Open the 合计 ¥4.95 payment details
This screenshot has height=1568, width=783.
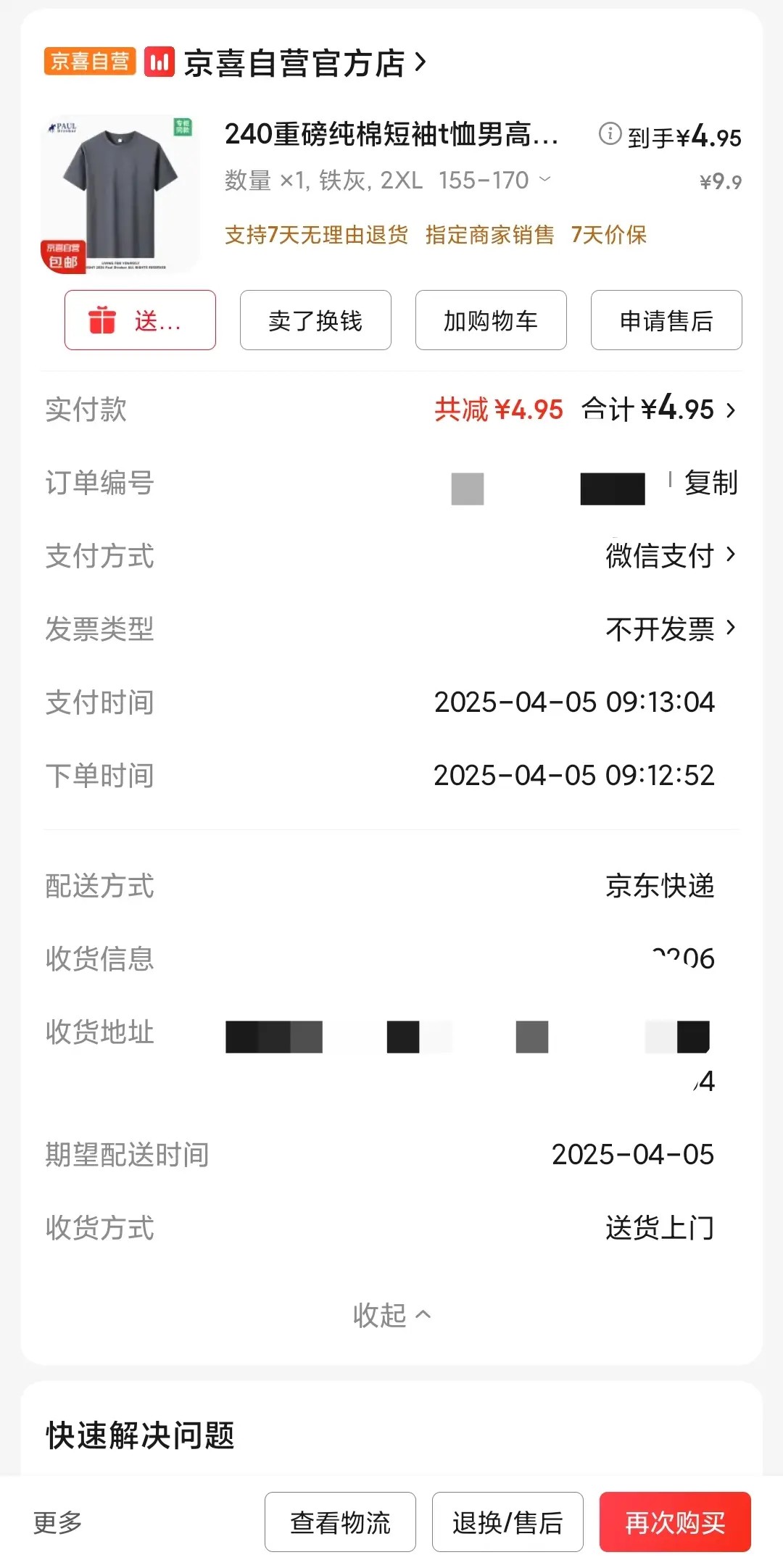pyautogui.click(x=658, y=410)
